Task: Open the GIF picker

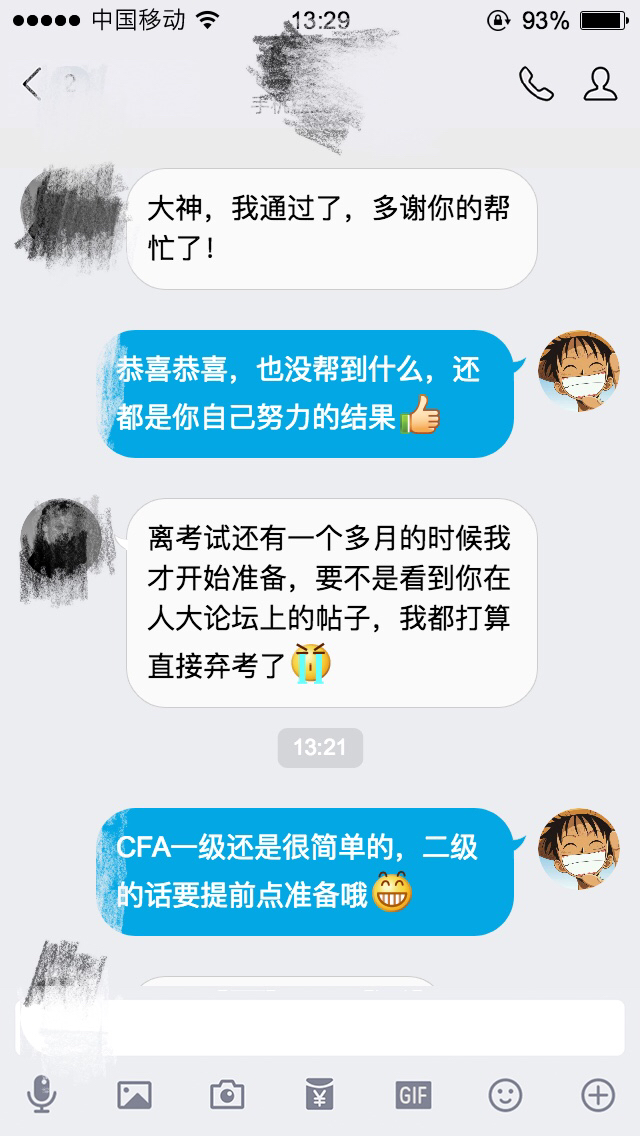Action: pyautogui.click(x=412, y=1095)
